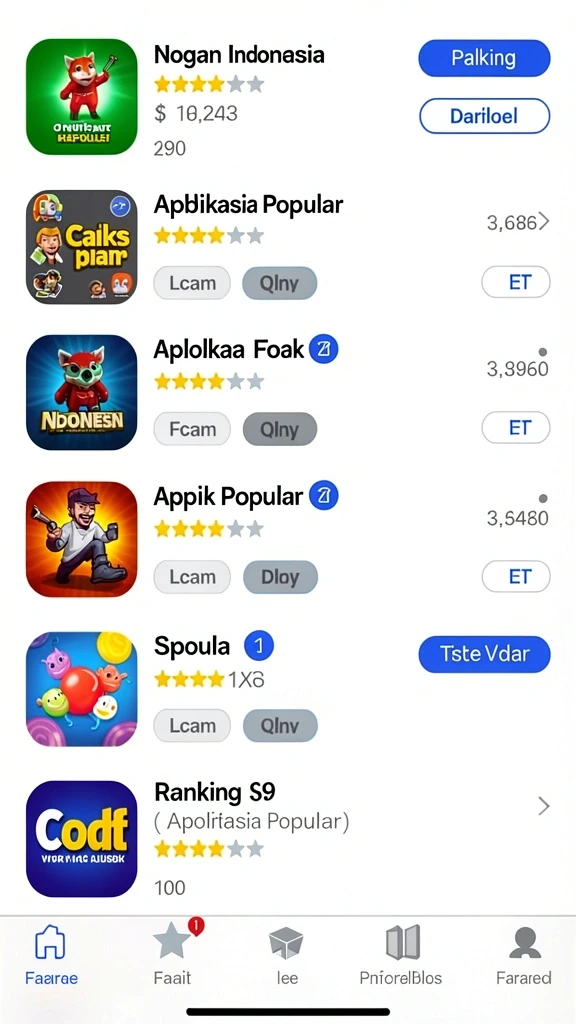
Task: Tap the Tste Vdar button for Spoula
Action: (x=484, y=654)
